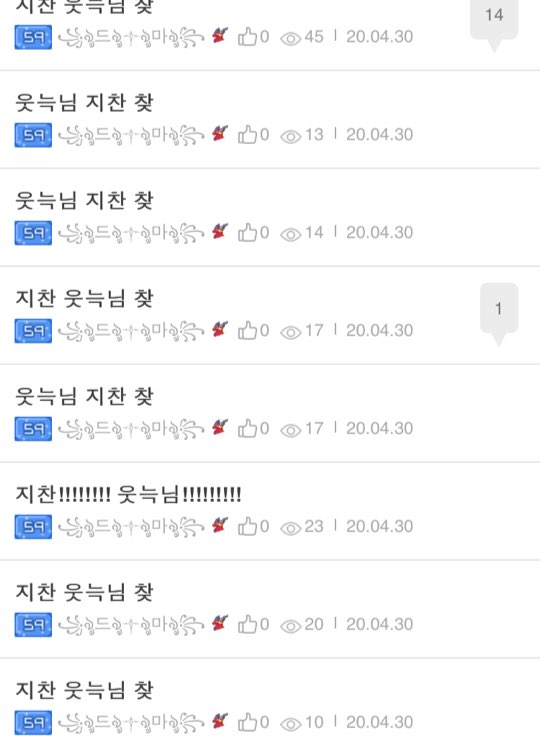Open the 14 comments bubble

coord(494,21)
